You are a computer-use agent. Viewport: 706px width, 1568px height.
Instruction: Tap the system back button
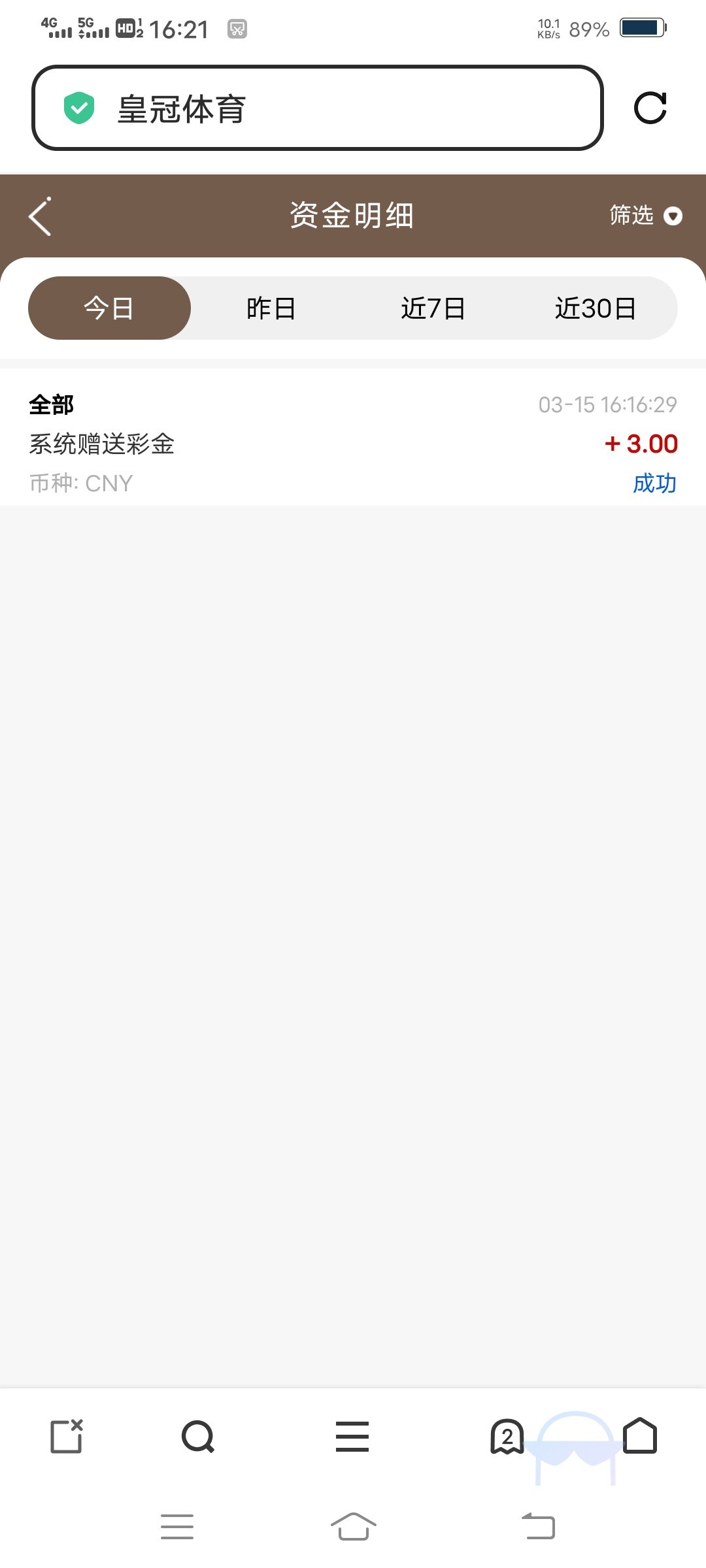(x=538, y=1527)
